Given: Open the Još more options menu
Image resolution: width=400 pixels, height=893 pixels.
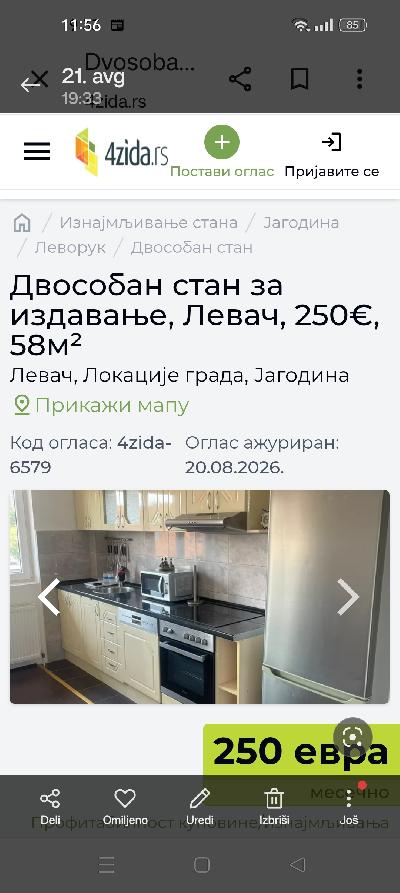Looking at the screenshot, I should click(x=349, y=807).
